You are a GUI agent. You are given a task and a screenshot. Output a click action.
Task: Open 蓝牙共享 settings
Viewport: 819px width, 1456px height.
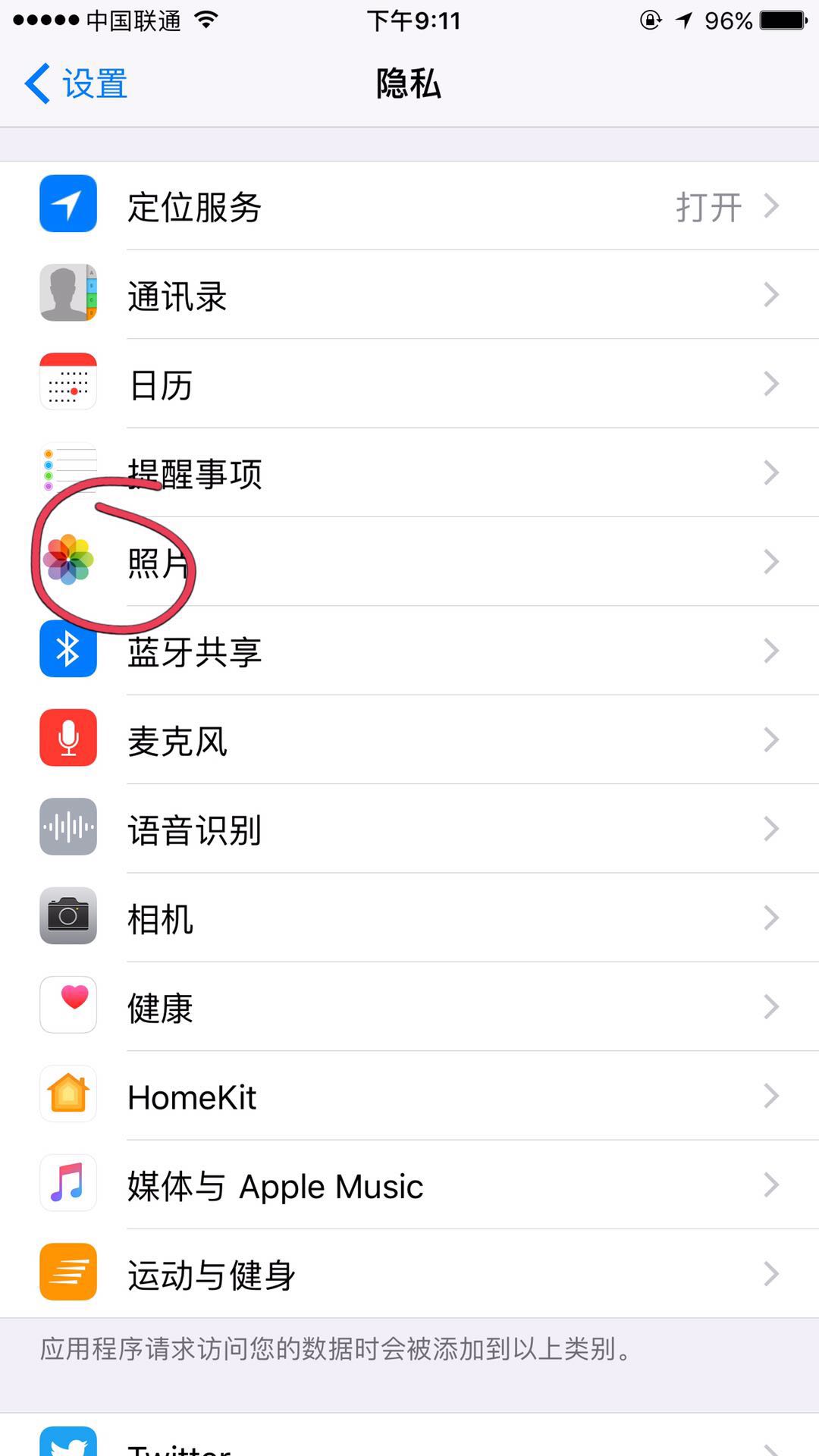point(409,651)
